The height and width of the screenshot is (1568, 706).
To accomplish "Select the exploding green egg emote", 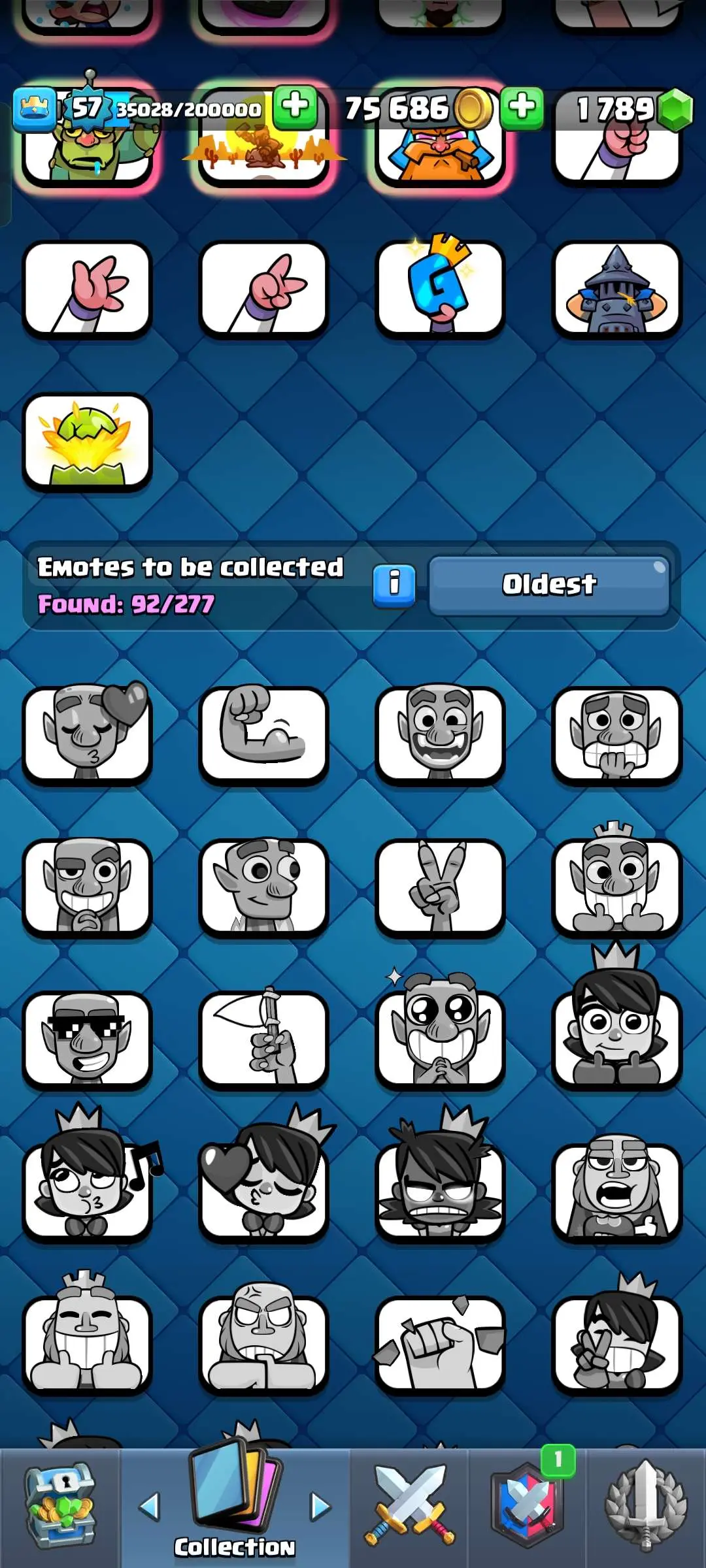I will point(87,441).
